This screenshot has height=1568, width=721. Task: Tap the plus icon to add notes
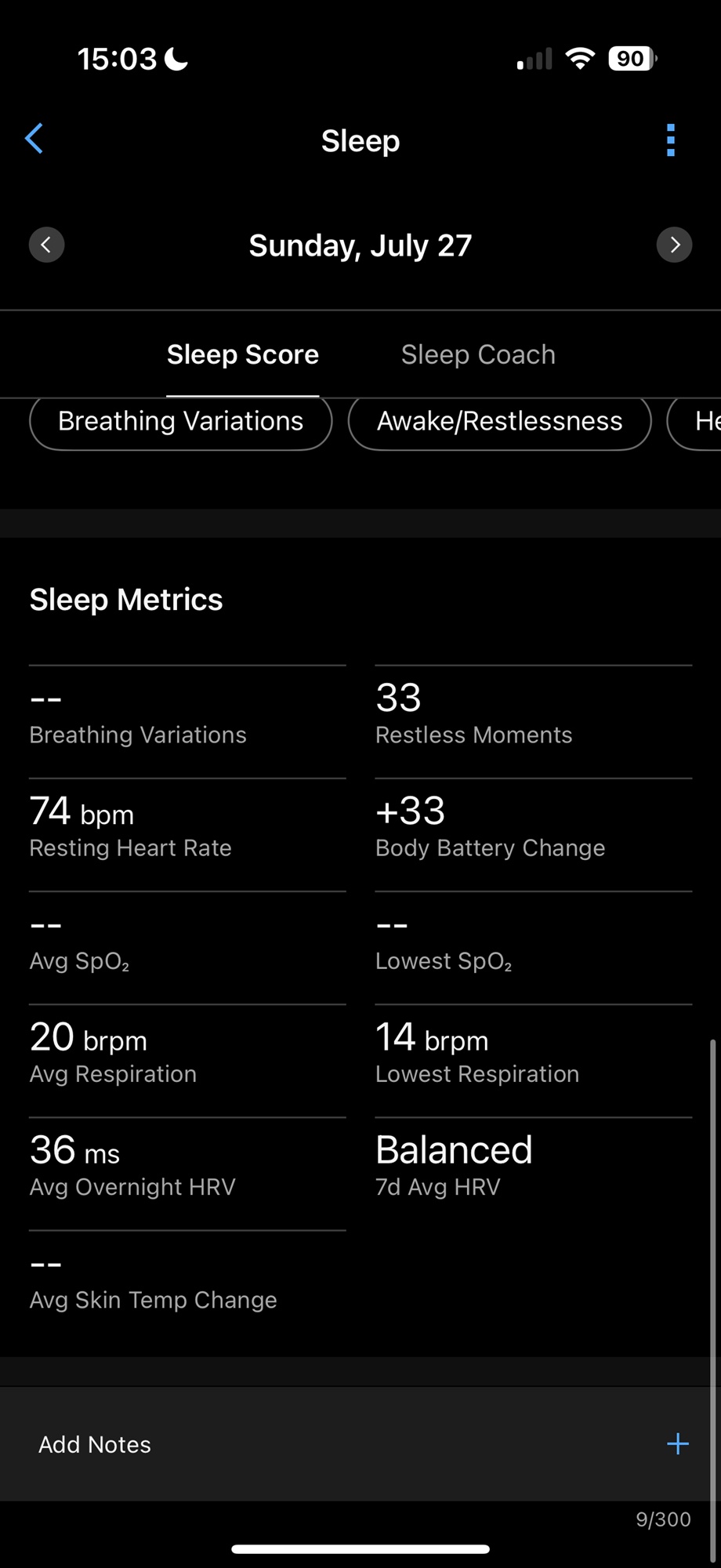(x=678, y=1444)
